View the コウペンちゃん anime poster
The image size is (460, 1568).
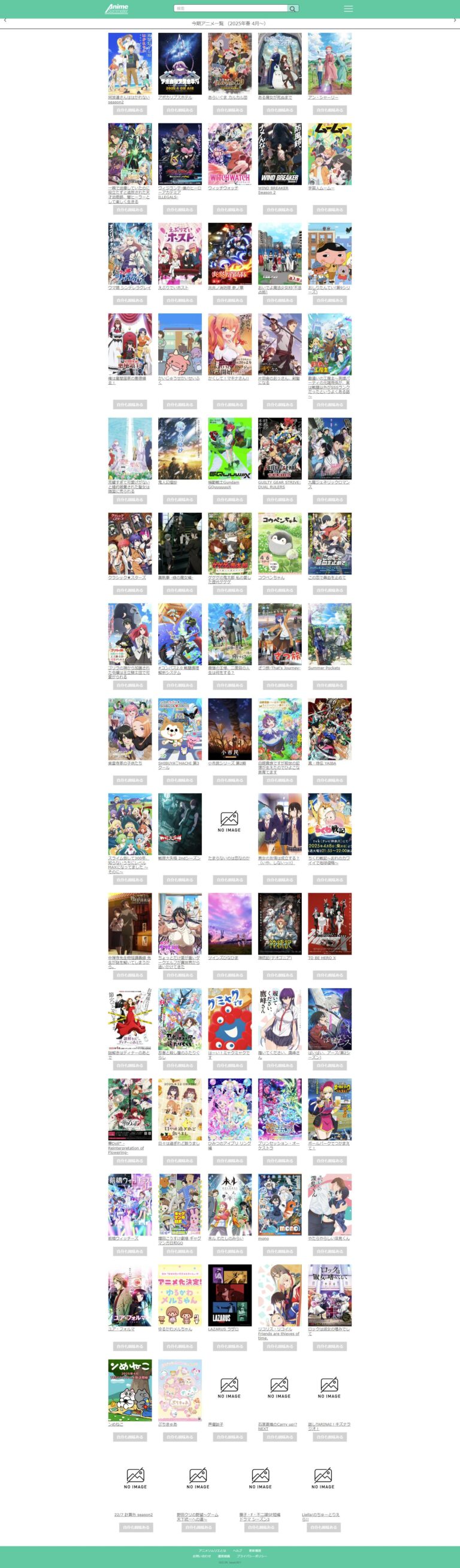pos(279,543)
